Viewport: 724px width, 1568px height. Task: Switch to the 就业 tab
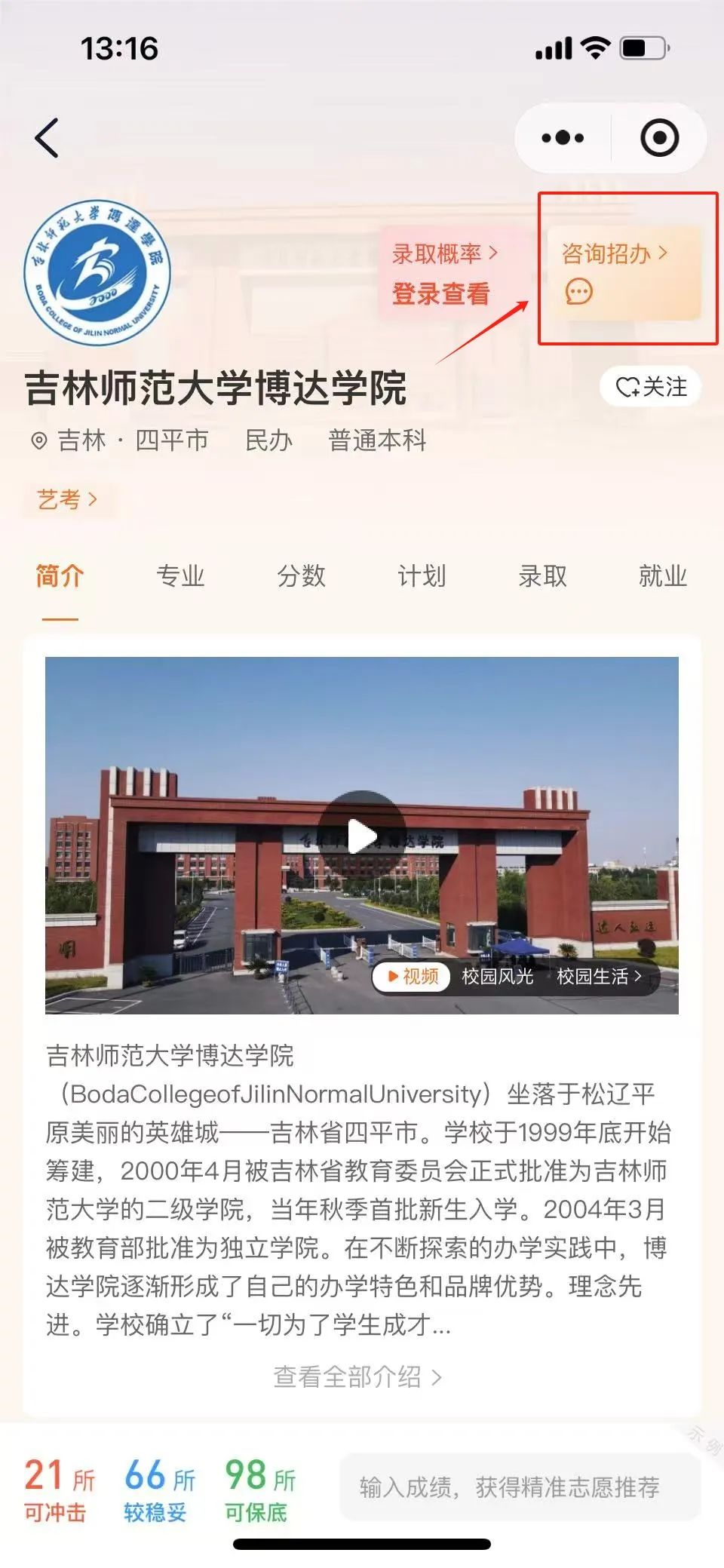[x=662, y=576]
